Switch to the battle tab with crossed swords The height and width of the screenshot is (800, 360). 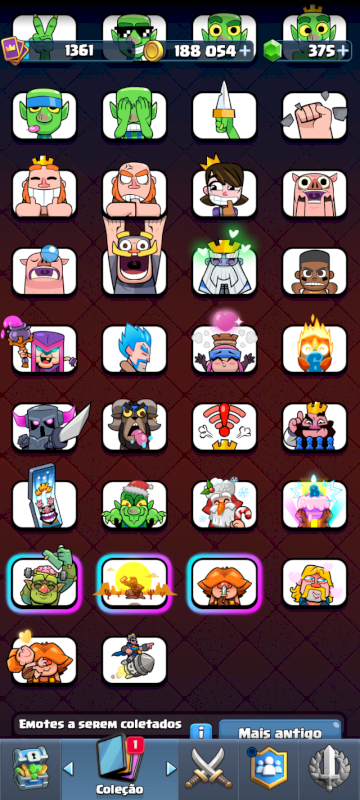pyautogui.click(x=209, y=768)
